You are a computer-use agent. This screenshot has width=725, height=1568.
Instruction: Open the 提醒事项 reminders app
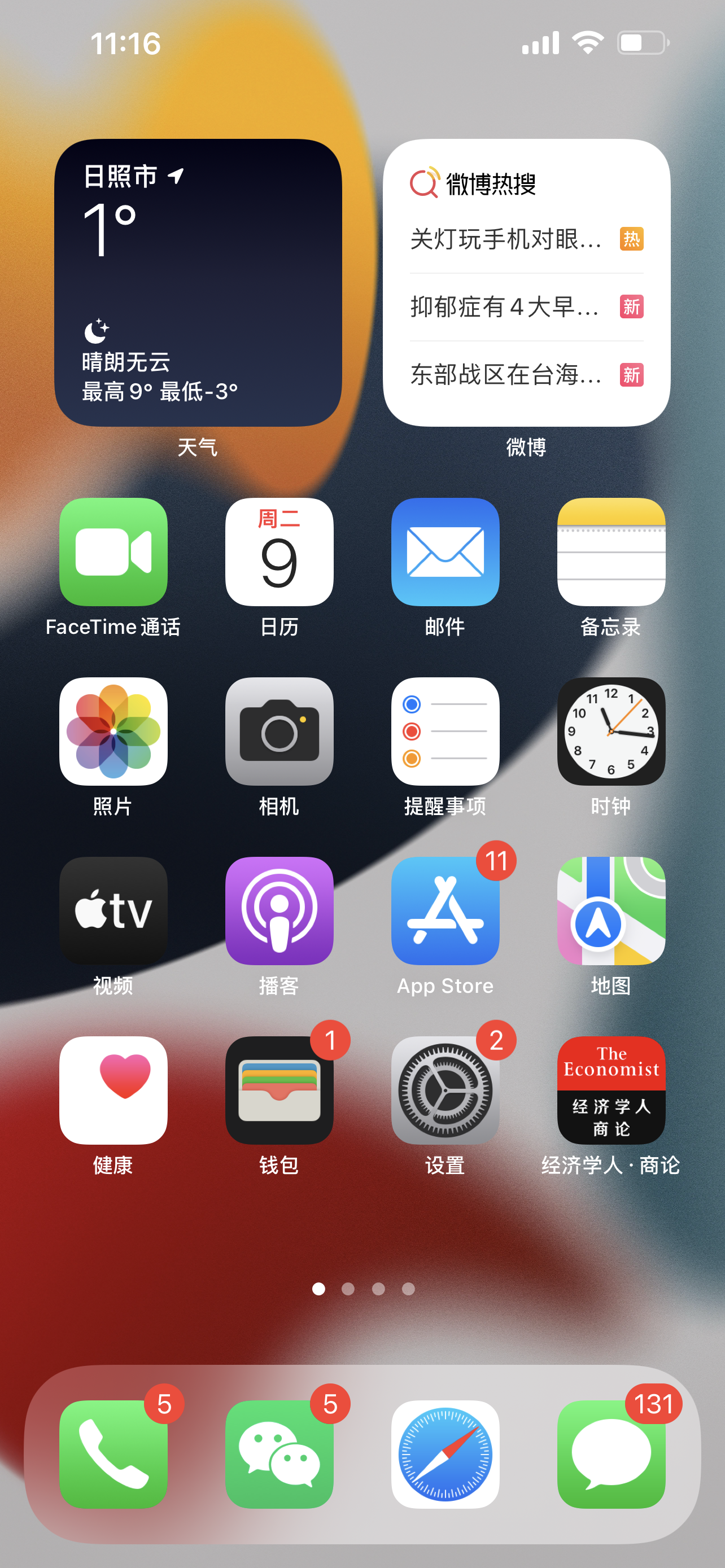(446, 732)
